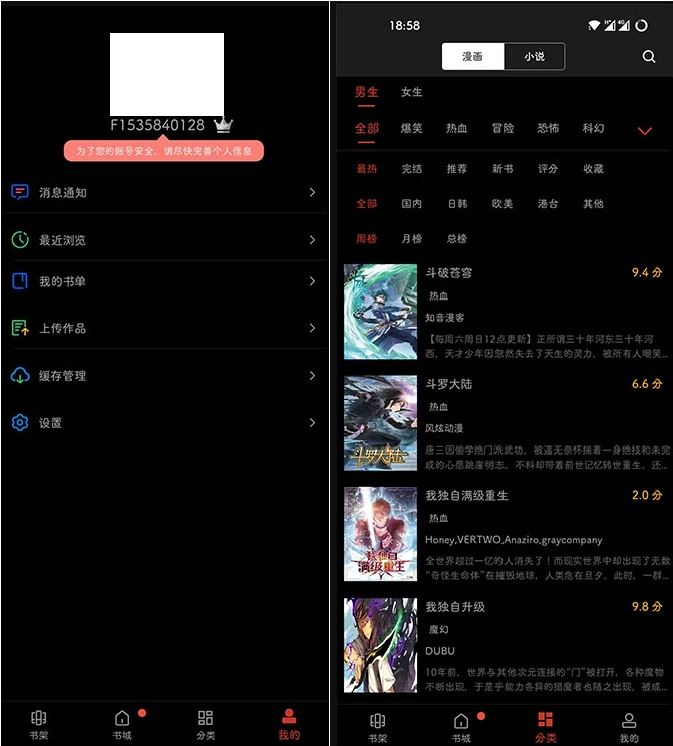
Task: Open the comic 斗破苍穹
Action: pyautogui.click(x=448, y=272)
